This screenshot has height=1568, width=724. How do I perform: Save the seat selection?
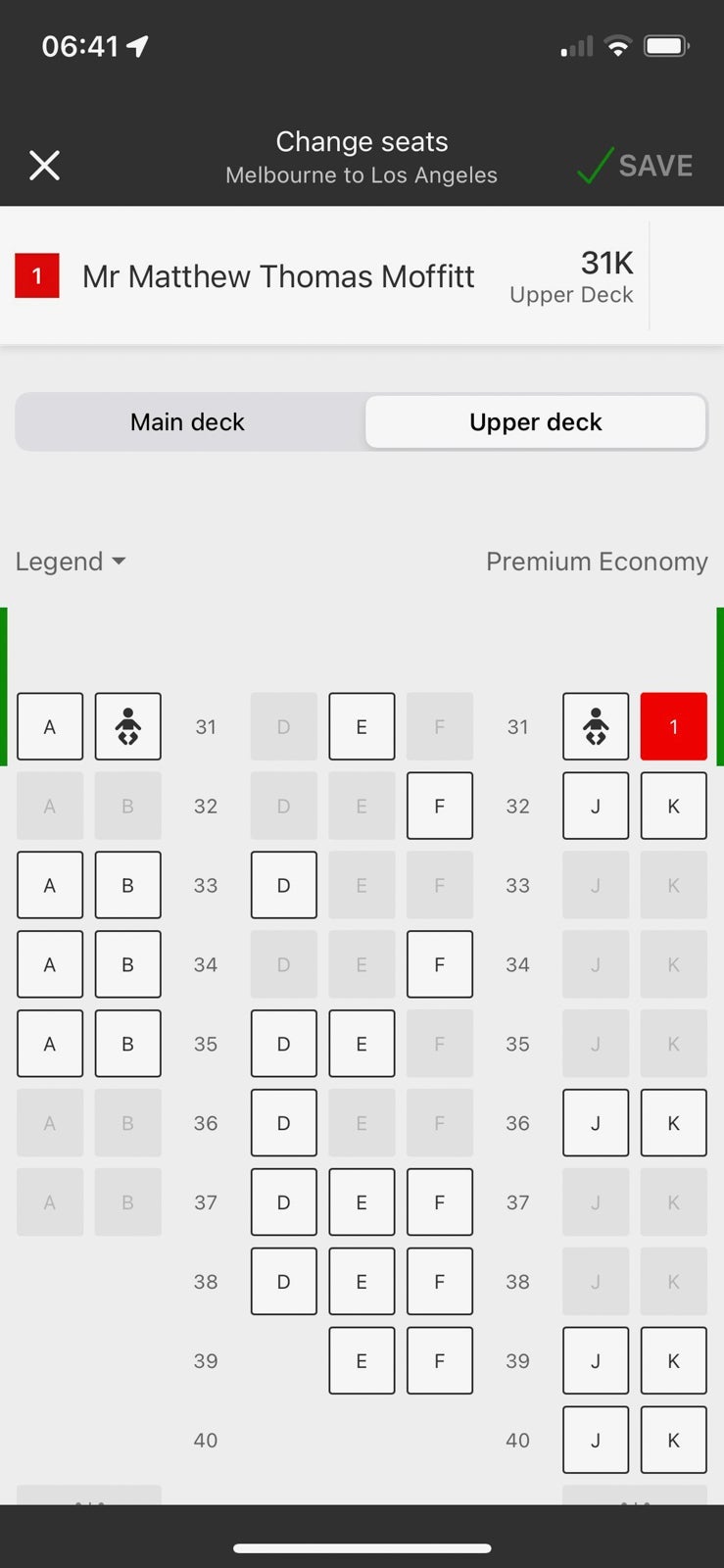coord(636,166)
